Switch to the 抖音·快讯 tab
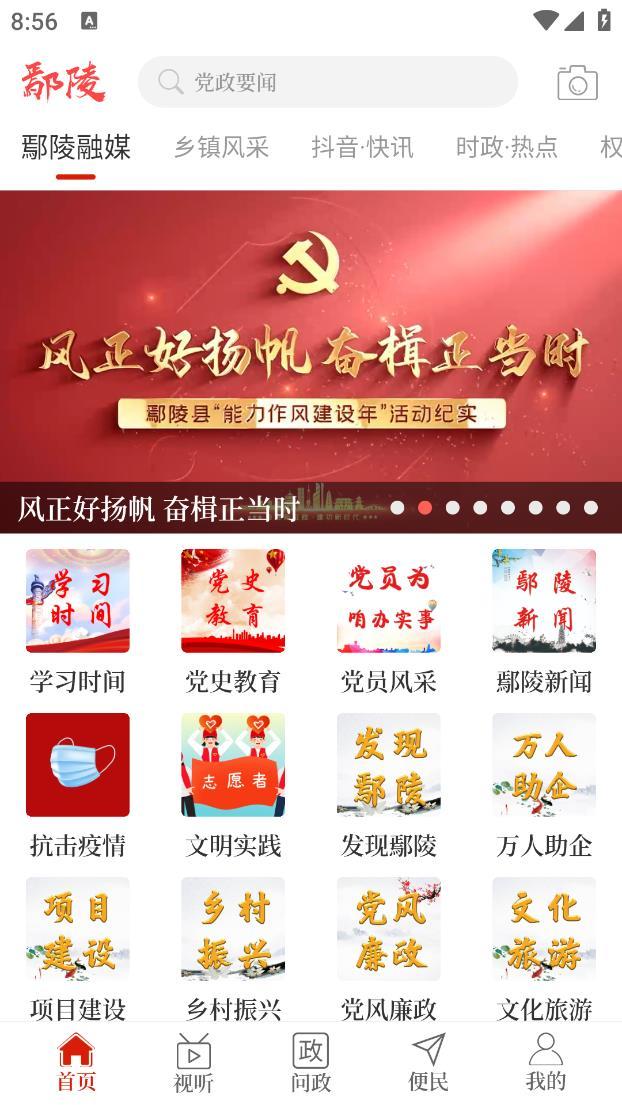This screenshot has width=622, height=1105. click(x=362, y=147)
